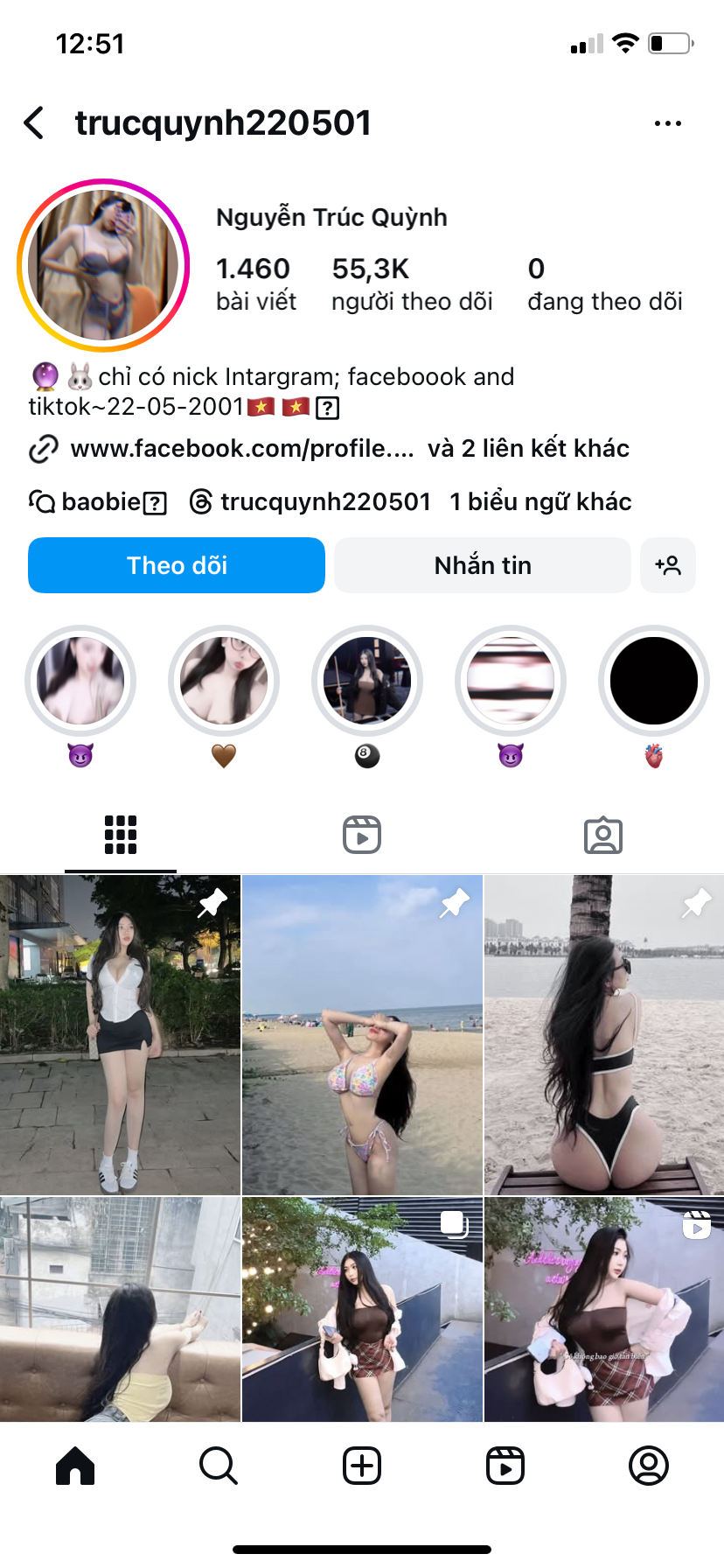Open the pinned white shirt street post
Screen dimensions: 724x1568
pyautogui.click(x=120, y=1034)
